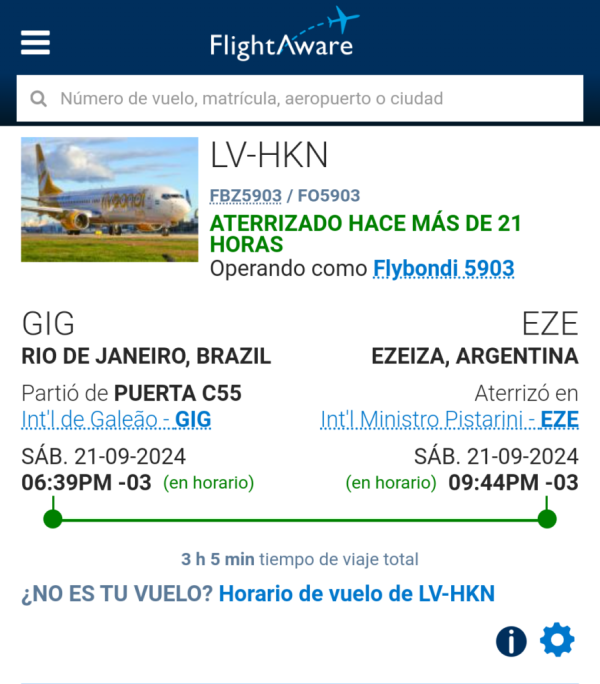View Horario de vuelo de LV-HKN
Screen dimensions: 600x684
tap(356, 594)
